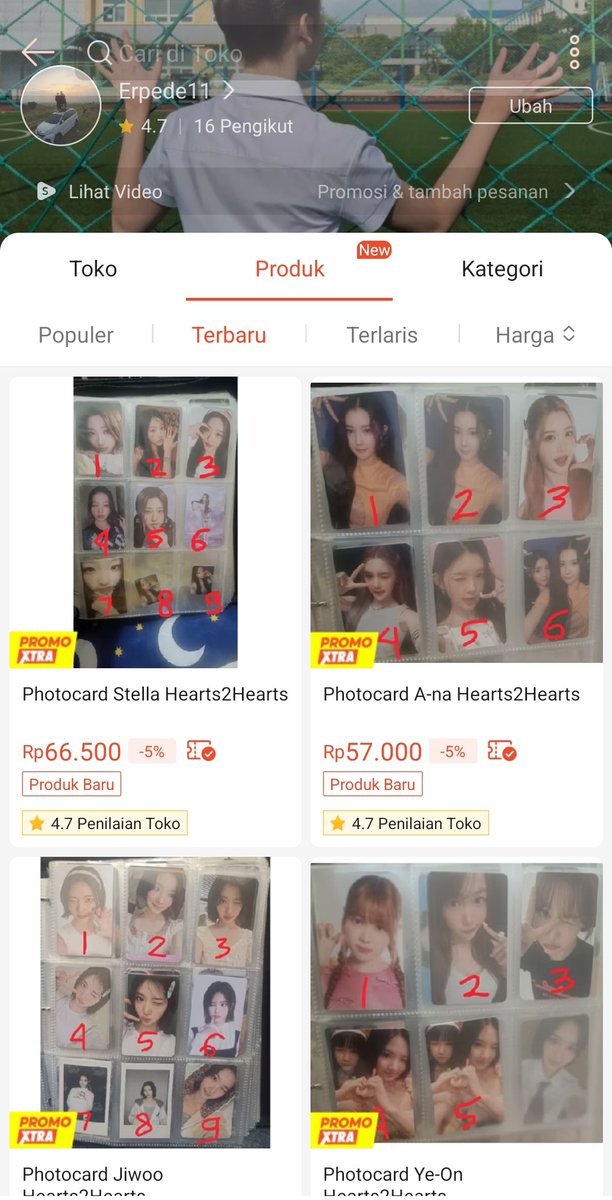Open the shop's round avatar picture
Viewport: 612px width, 1200px height.
point(61,105)
